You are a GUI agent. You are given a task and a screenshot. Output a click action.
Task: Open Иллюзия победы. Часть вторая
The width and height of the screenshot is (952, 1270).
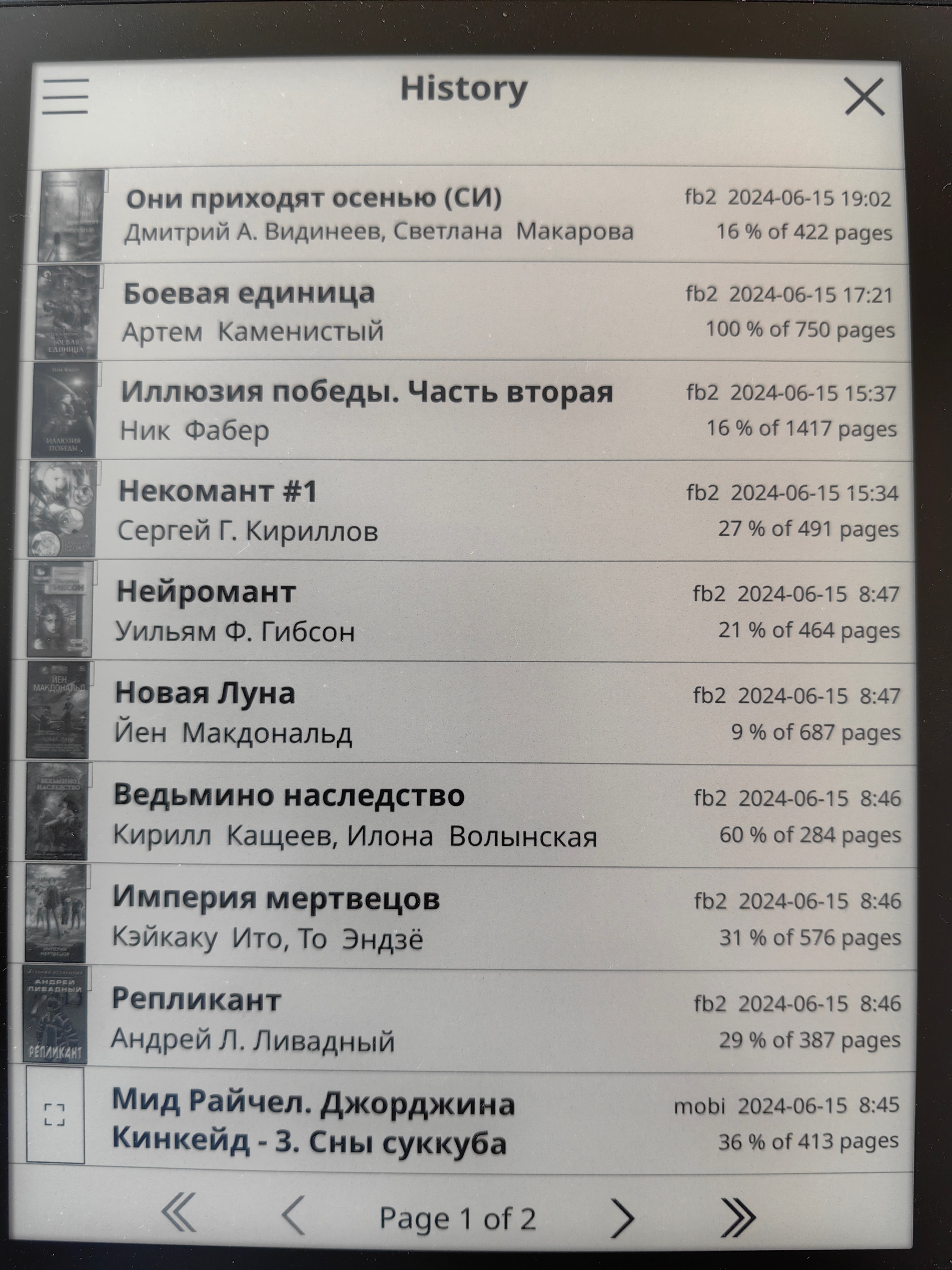[x=367, y=393]
